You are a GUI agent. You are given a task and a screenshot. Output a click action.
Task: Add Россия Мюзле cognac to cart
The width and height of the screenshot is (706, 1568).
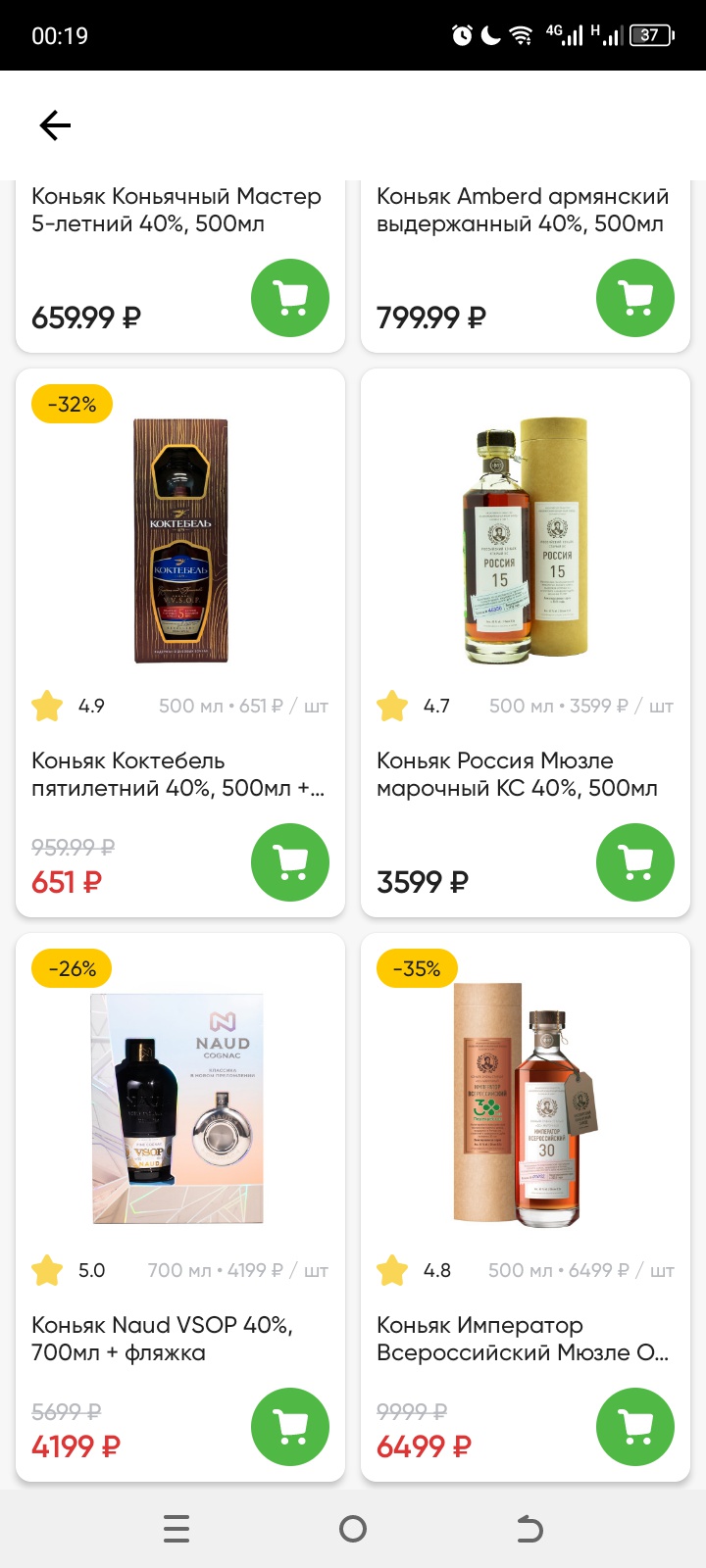[635, 862]
